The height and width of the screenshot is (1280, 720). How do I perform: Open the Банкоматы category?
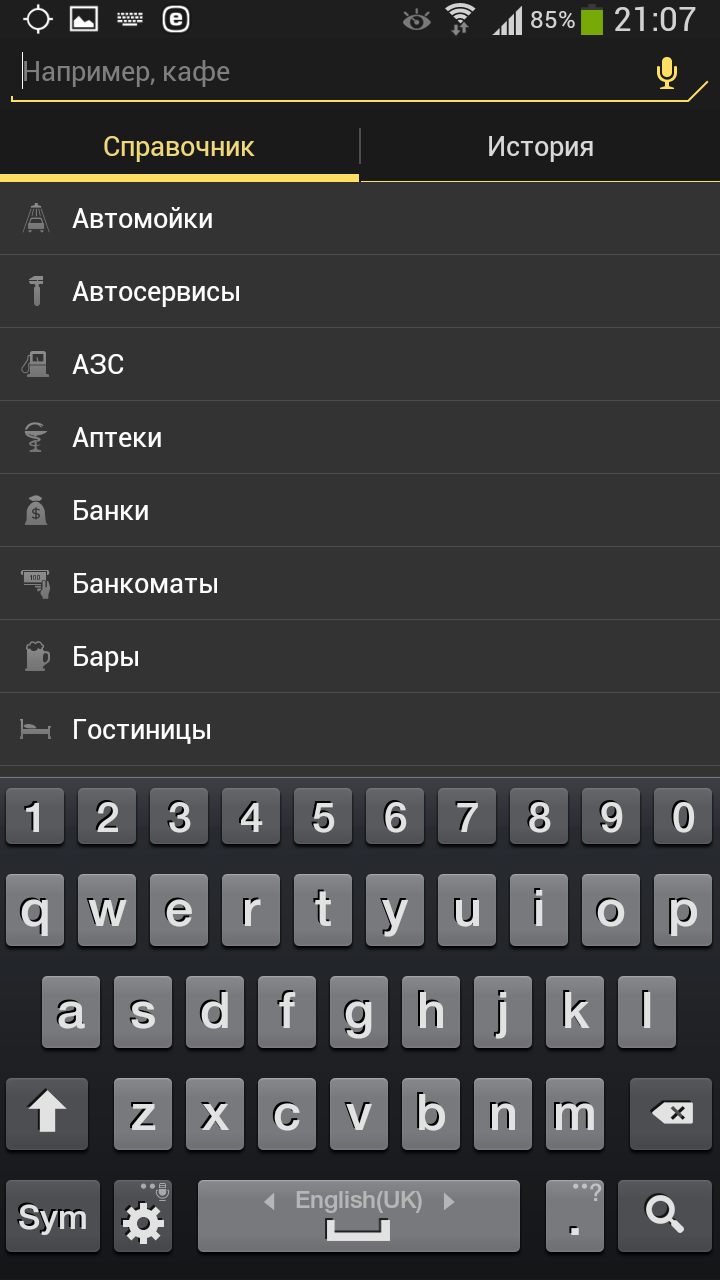[360, 583]
